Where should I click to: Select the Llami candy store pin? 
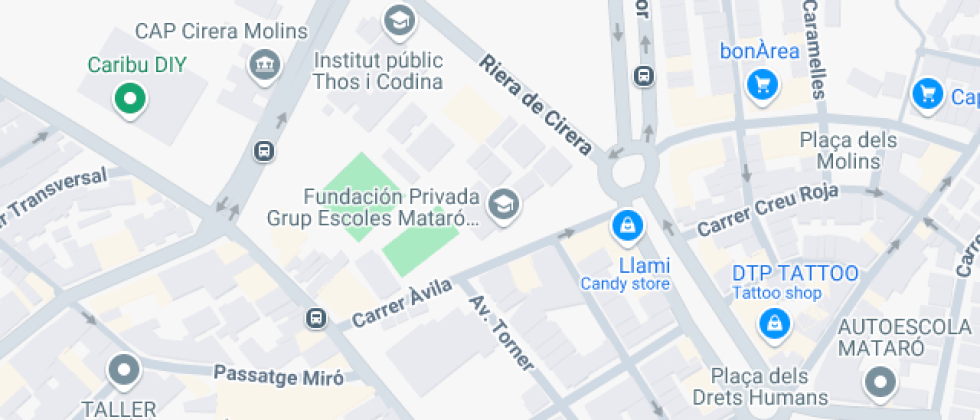coord(627,227)
